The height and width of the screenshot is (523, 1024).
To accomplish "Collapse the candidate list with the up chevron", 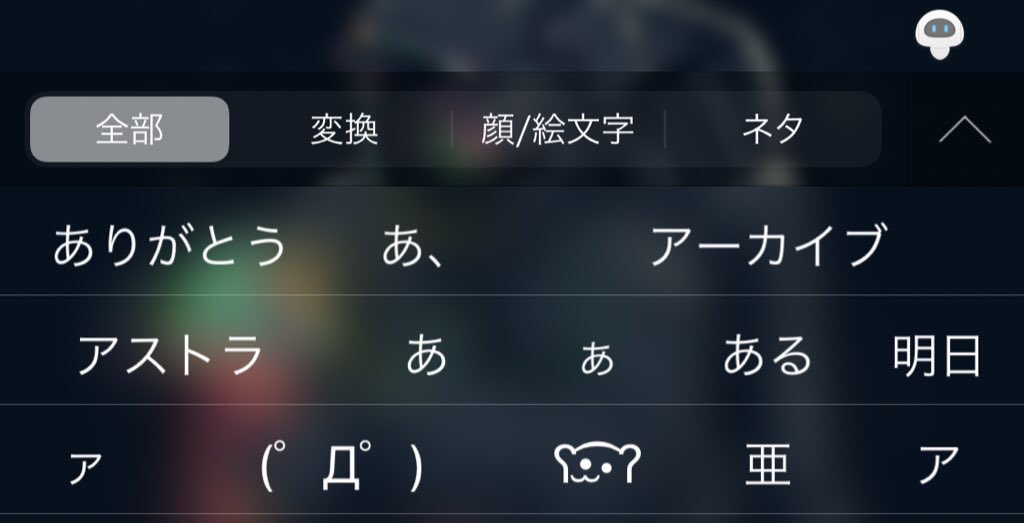I will (964, 129).
